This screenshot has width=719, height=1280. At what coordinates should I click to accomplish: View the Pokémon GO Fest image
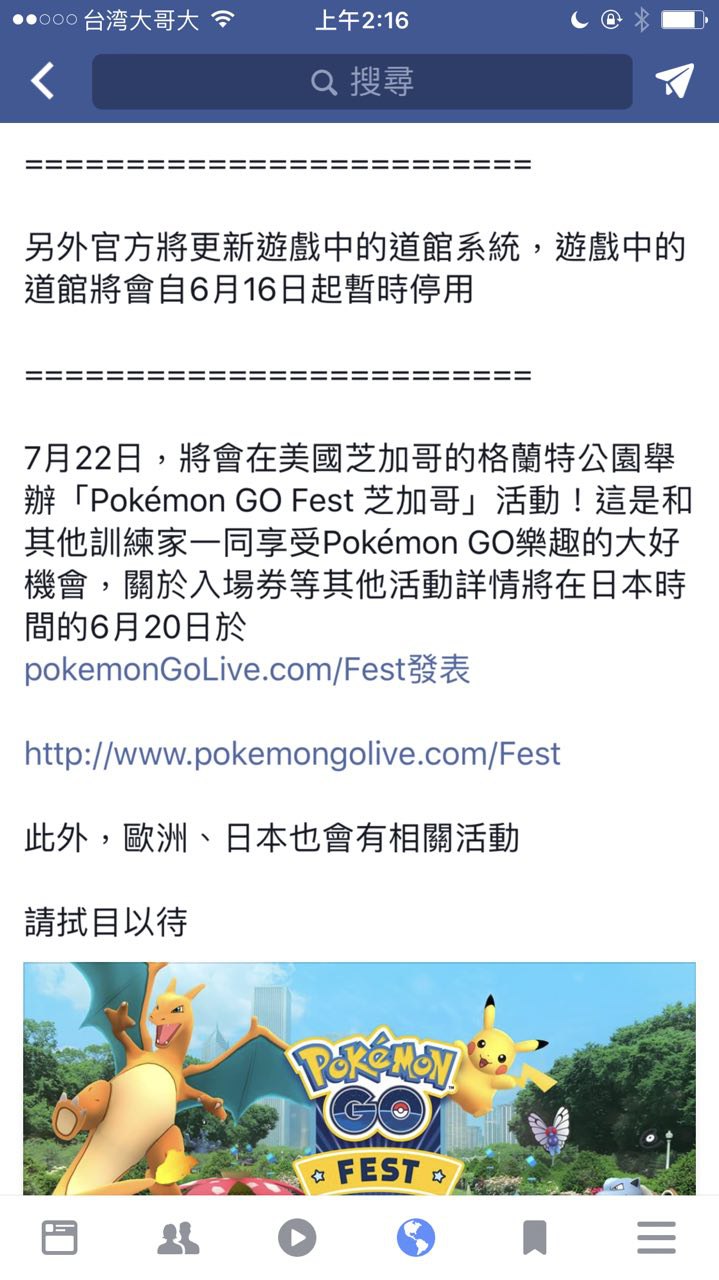359,1078
